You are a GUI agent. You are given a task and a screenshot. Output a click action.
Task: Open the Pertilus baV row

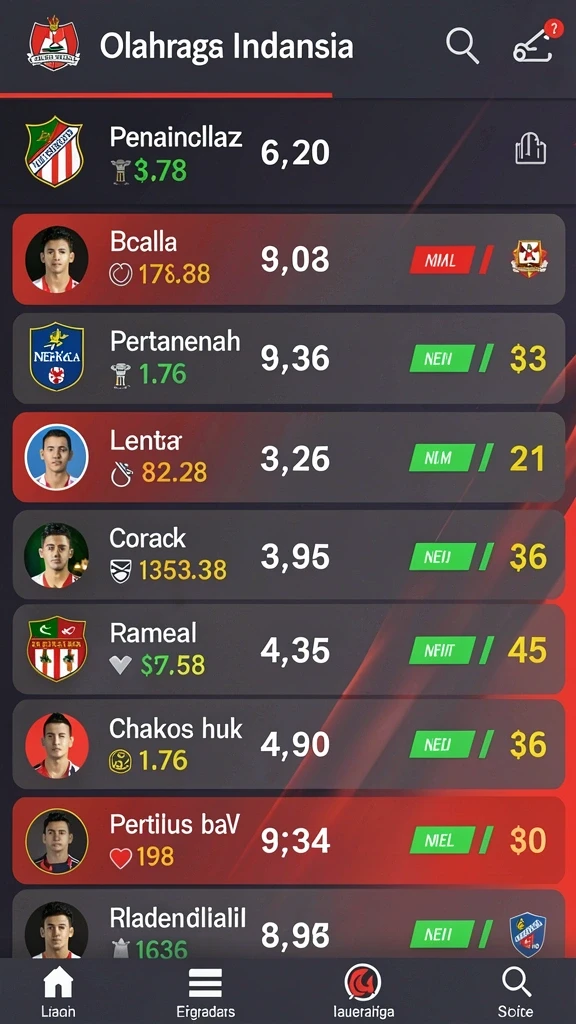[289, 840]
